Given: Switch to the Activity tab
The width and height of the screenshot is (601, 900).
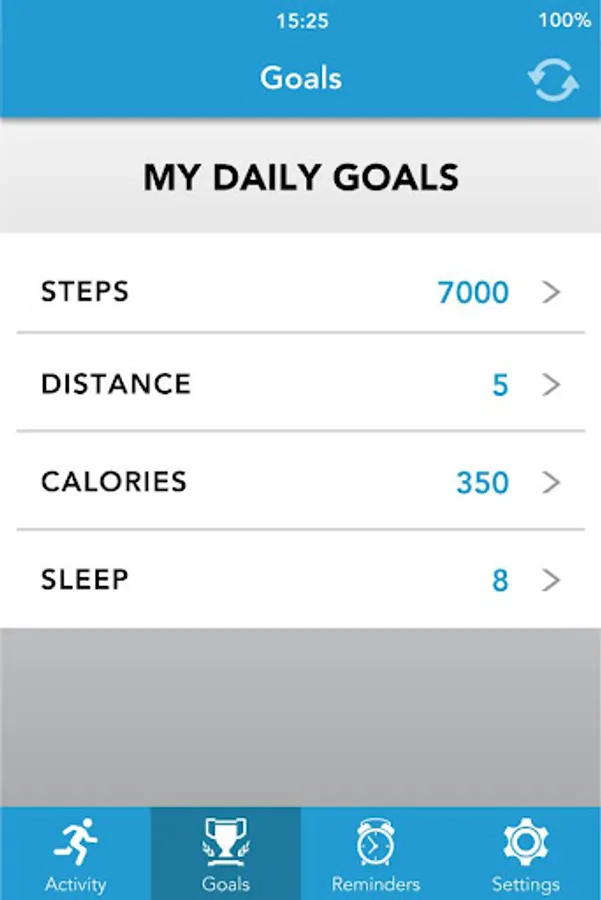Looking at the screenshot, I should (x=75, y=854).
